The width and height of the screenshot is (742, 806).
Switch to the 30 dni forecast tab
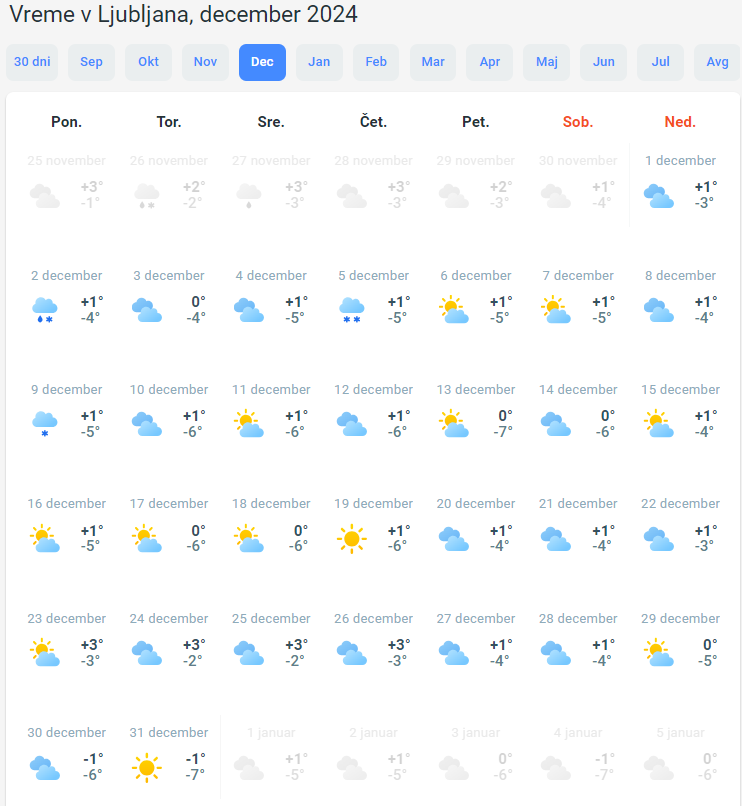[32, 62]
